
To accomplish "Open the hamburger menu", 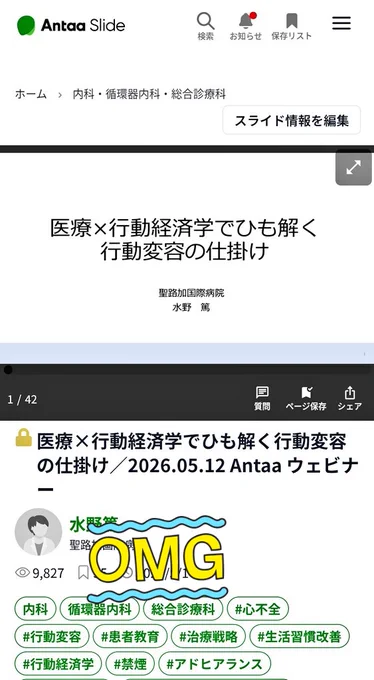I will point(341,23).
